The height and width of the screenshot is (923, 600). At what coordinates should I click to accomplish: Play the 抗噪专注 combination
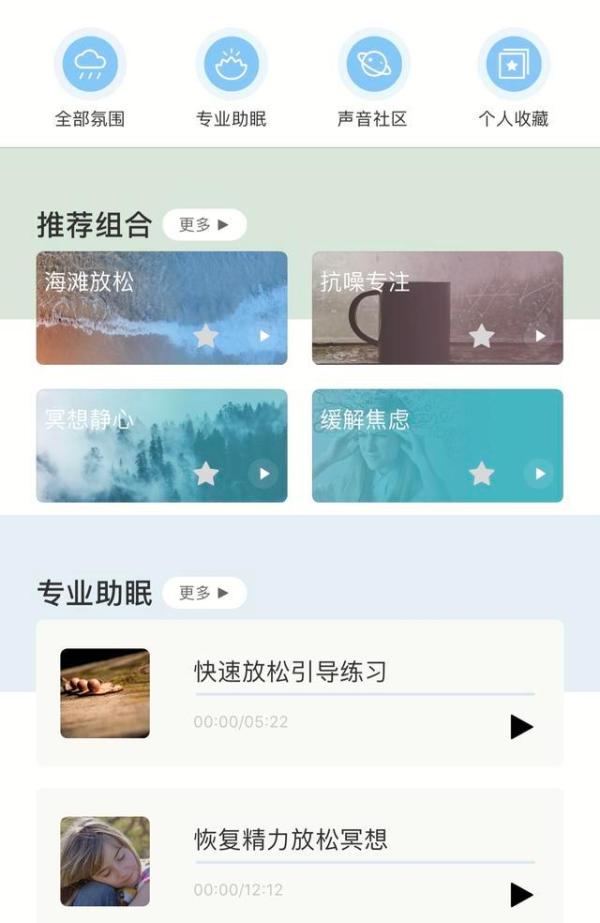pos(539,336)
